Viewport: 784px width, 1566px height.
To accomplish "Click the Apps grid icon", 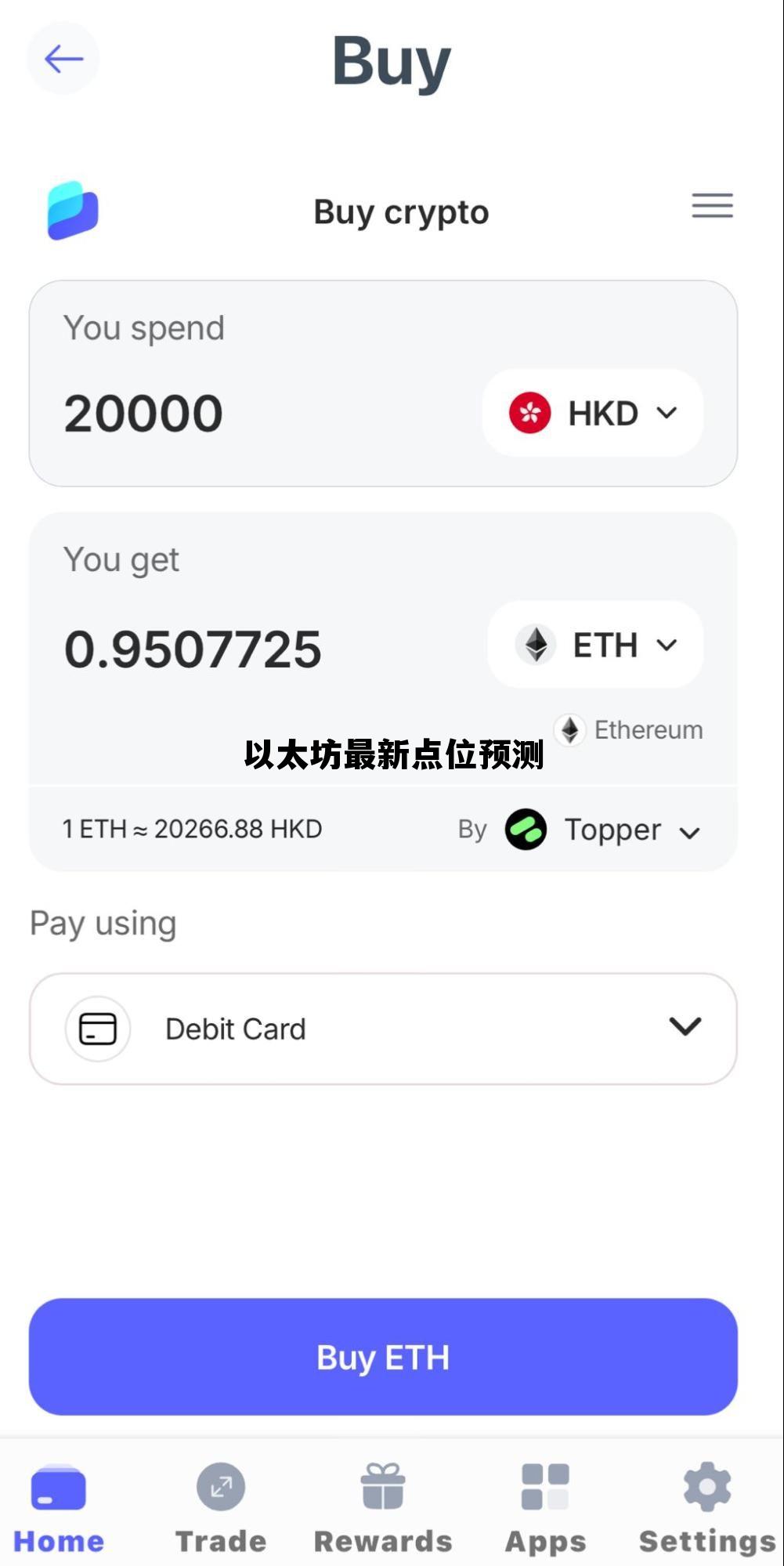I will [544, 1483].
